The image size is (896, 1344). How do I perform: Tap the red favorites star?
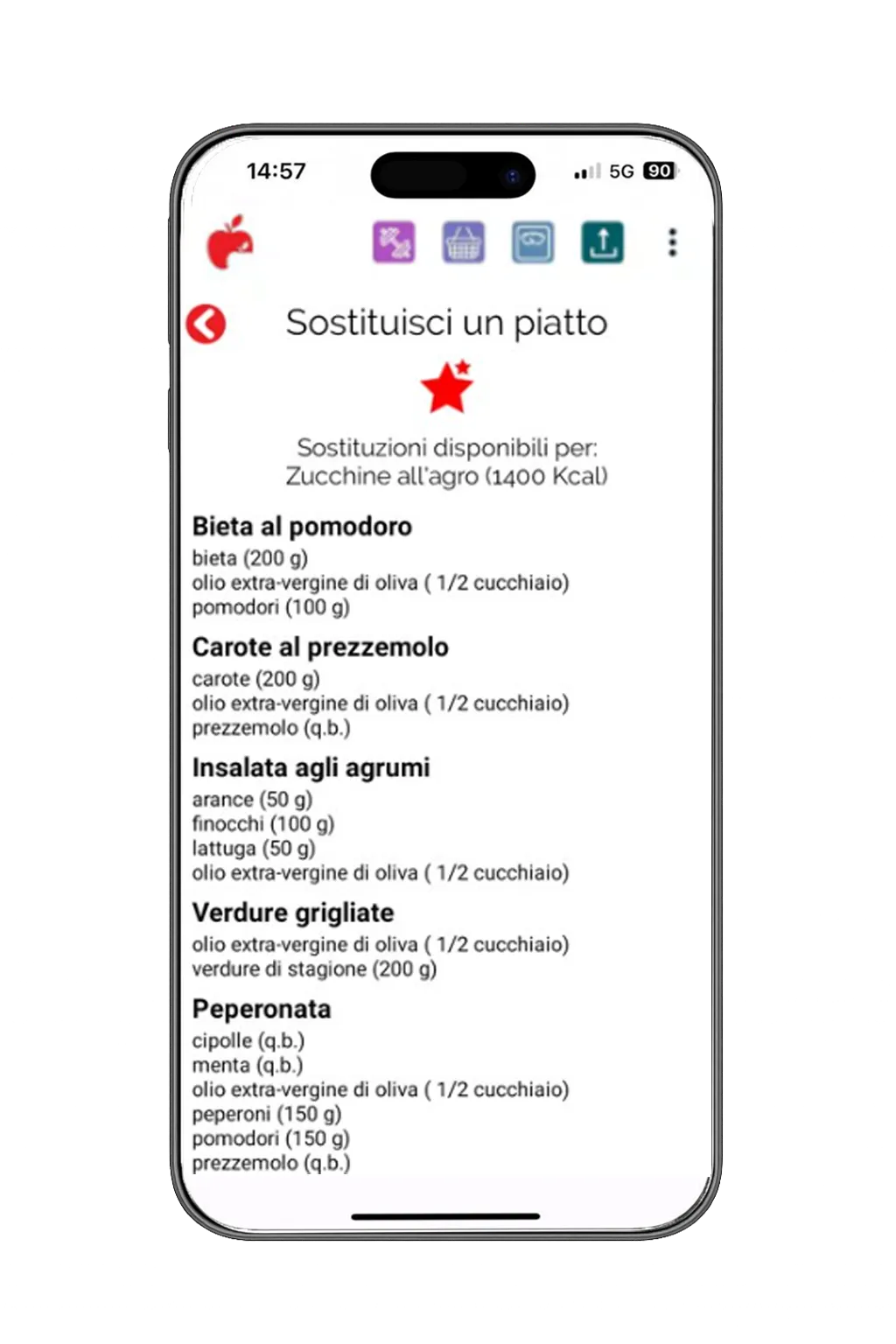[x=447, y=388]
